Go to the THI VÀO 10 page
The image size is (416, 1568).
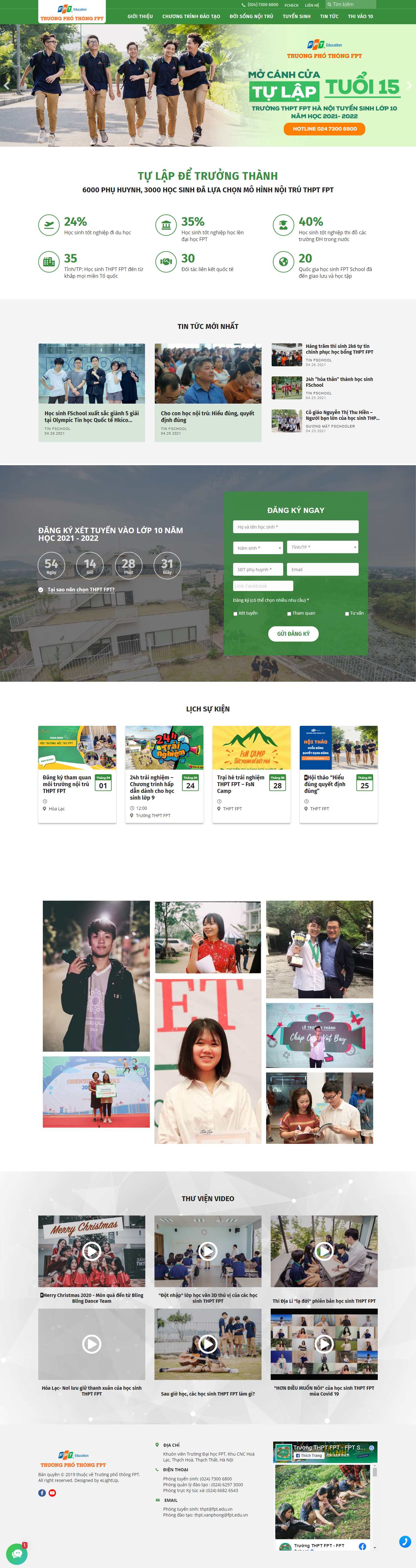pos(360,17)
